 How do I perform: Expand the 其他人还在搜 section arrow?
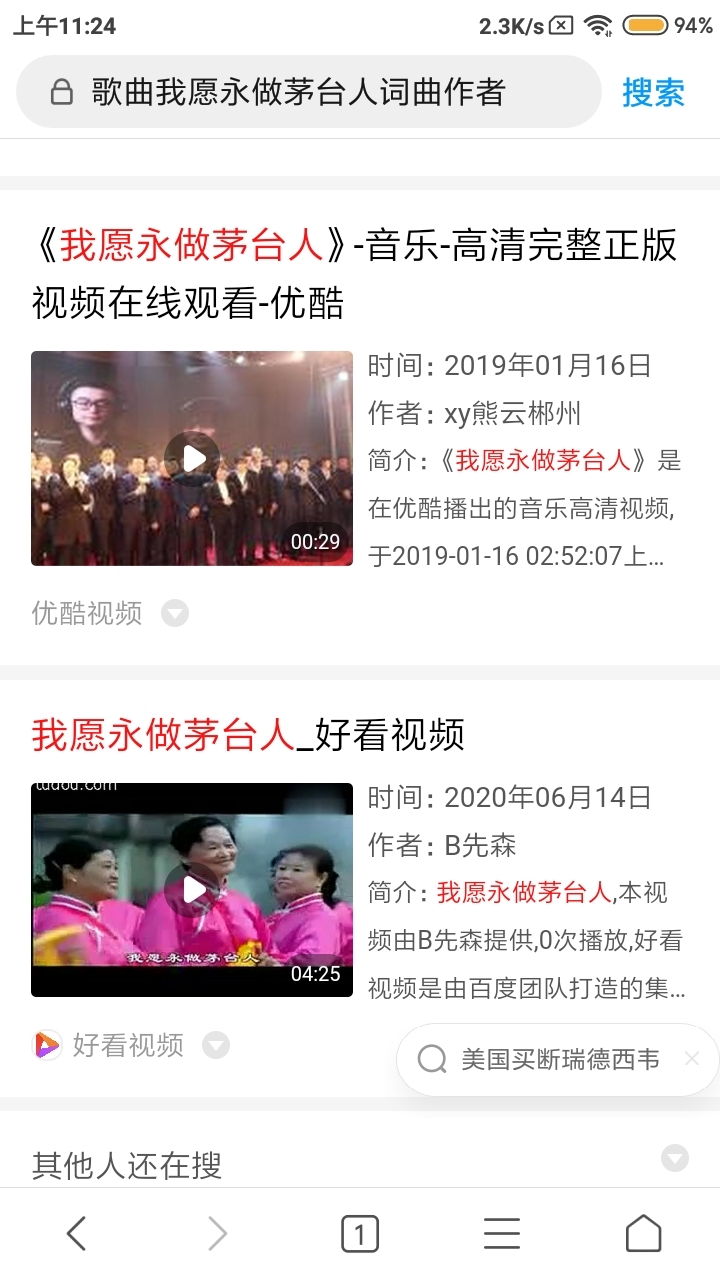tap(675, 1158)
